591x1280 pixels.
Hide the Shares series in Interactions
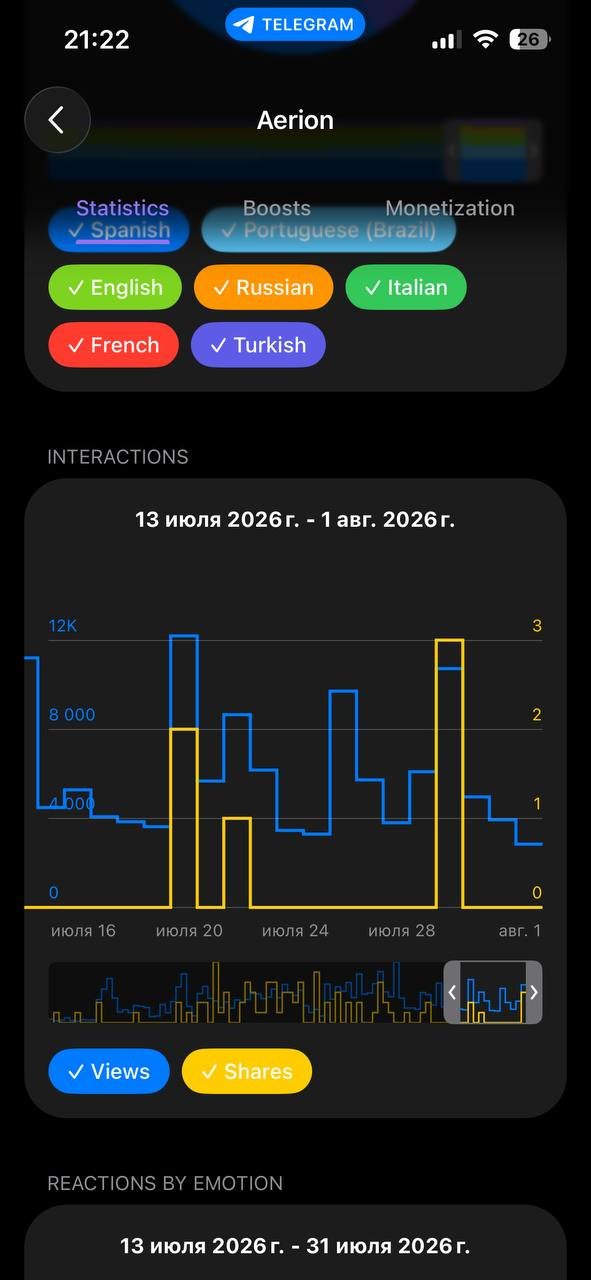point(247,1071)
